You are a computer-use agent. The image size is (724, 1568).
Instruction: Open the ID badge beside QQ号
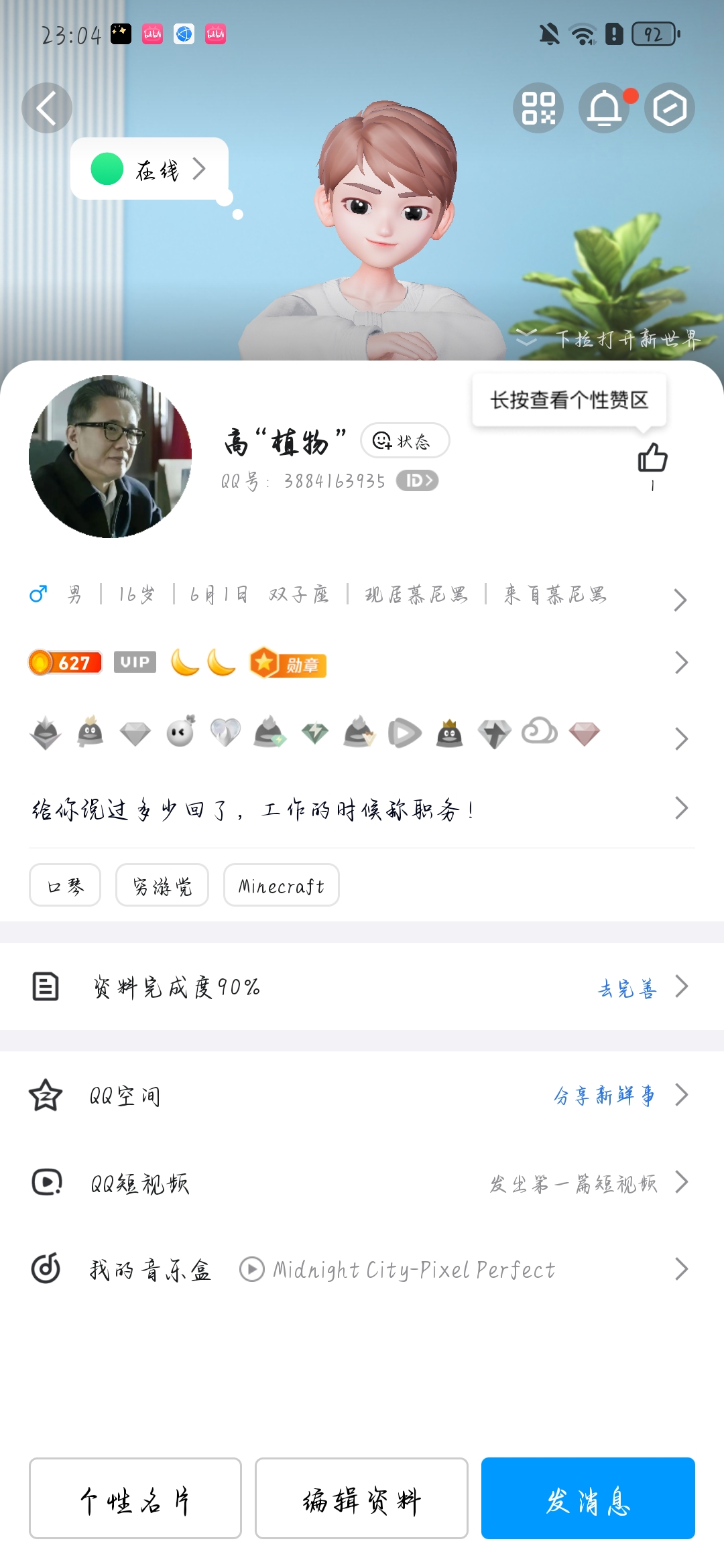417,480
